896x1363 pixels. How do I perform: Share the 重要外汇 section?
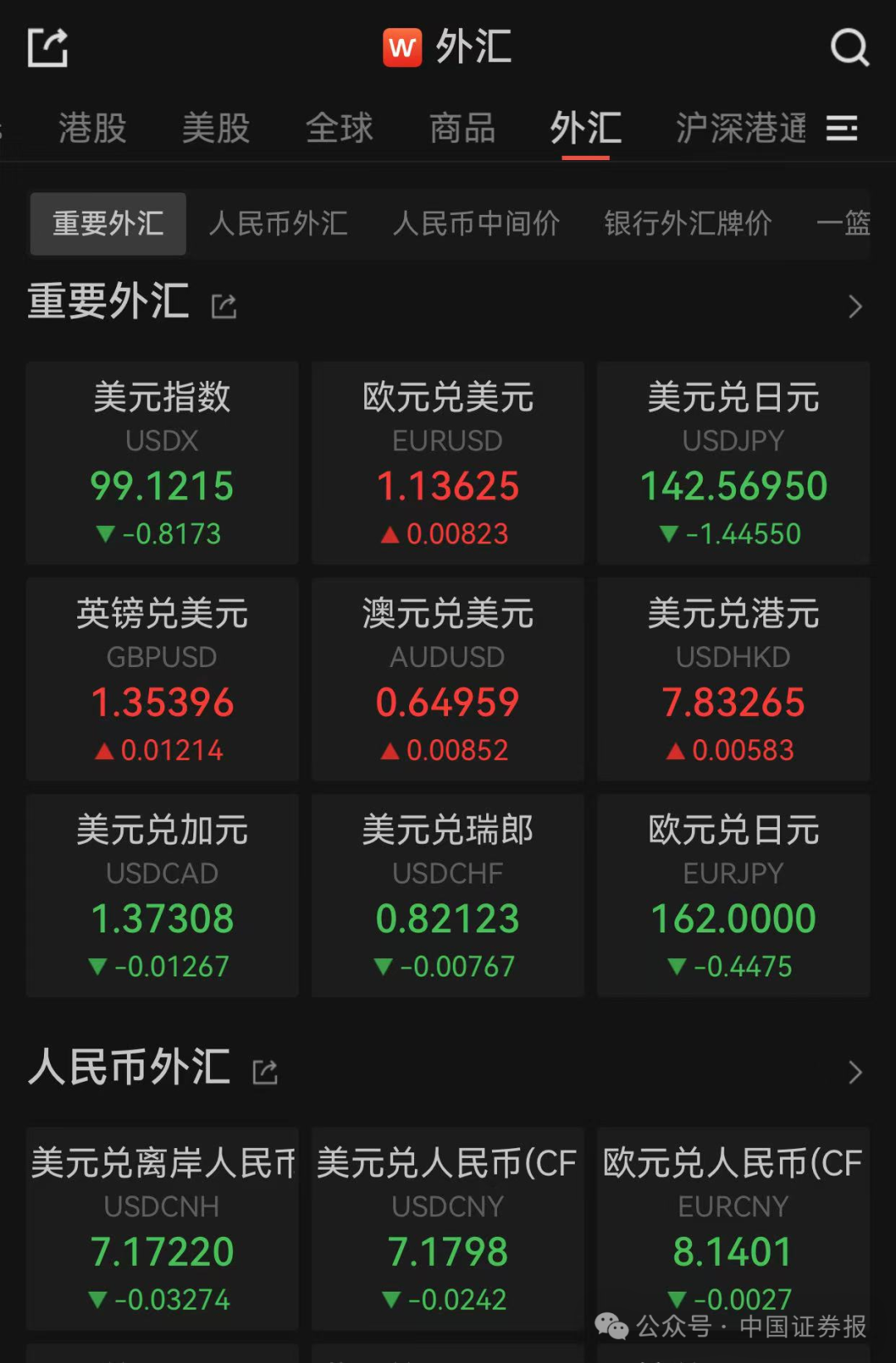coord(224,306)
